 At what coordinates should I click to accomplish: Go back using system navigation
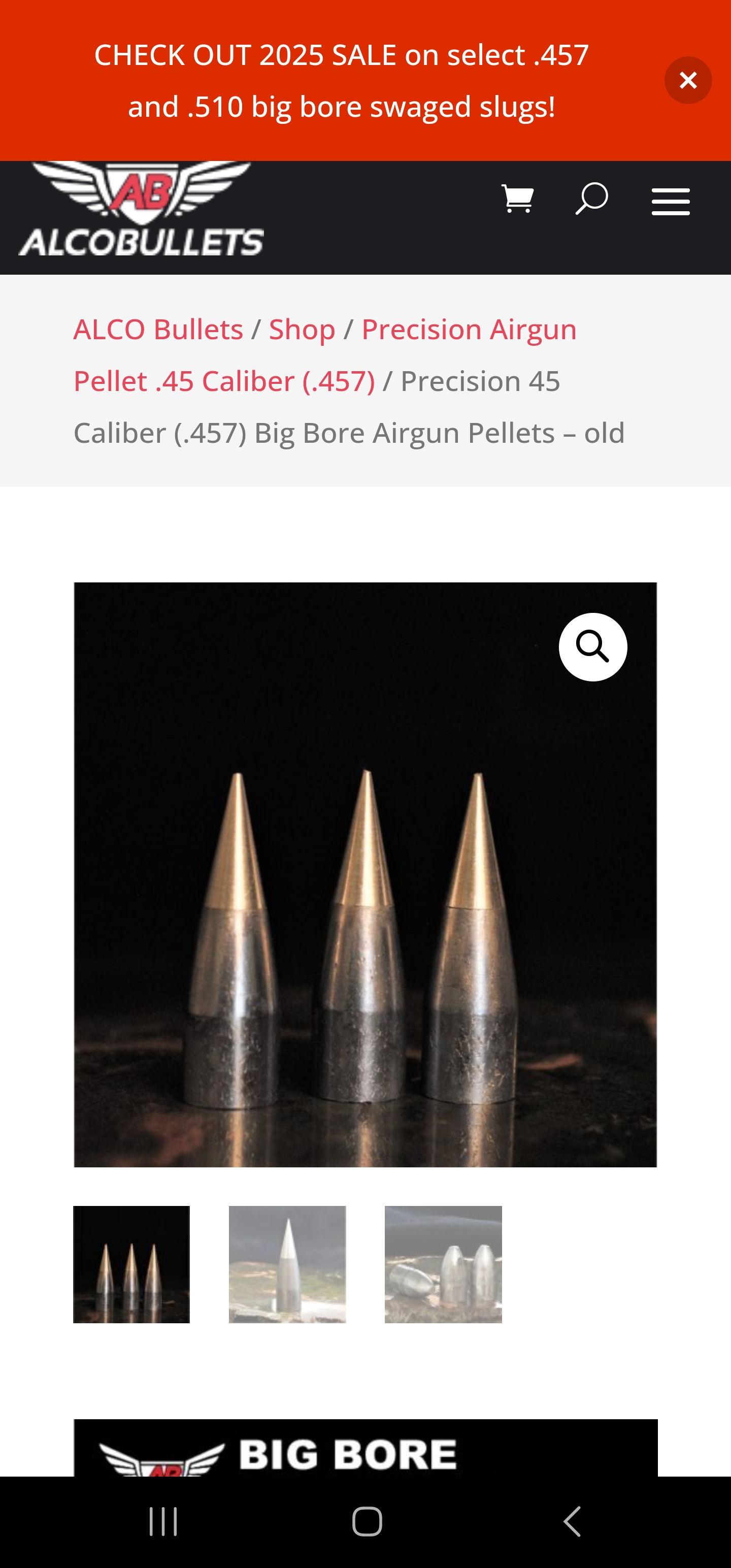point(571,1521)
